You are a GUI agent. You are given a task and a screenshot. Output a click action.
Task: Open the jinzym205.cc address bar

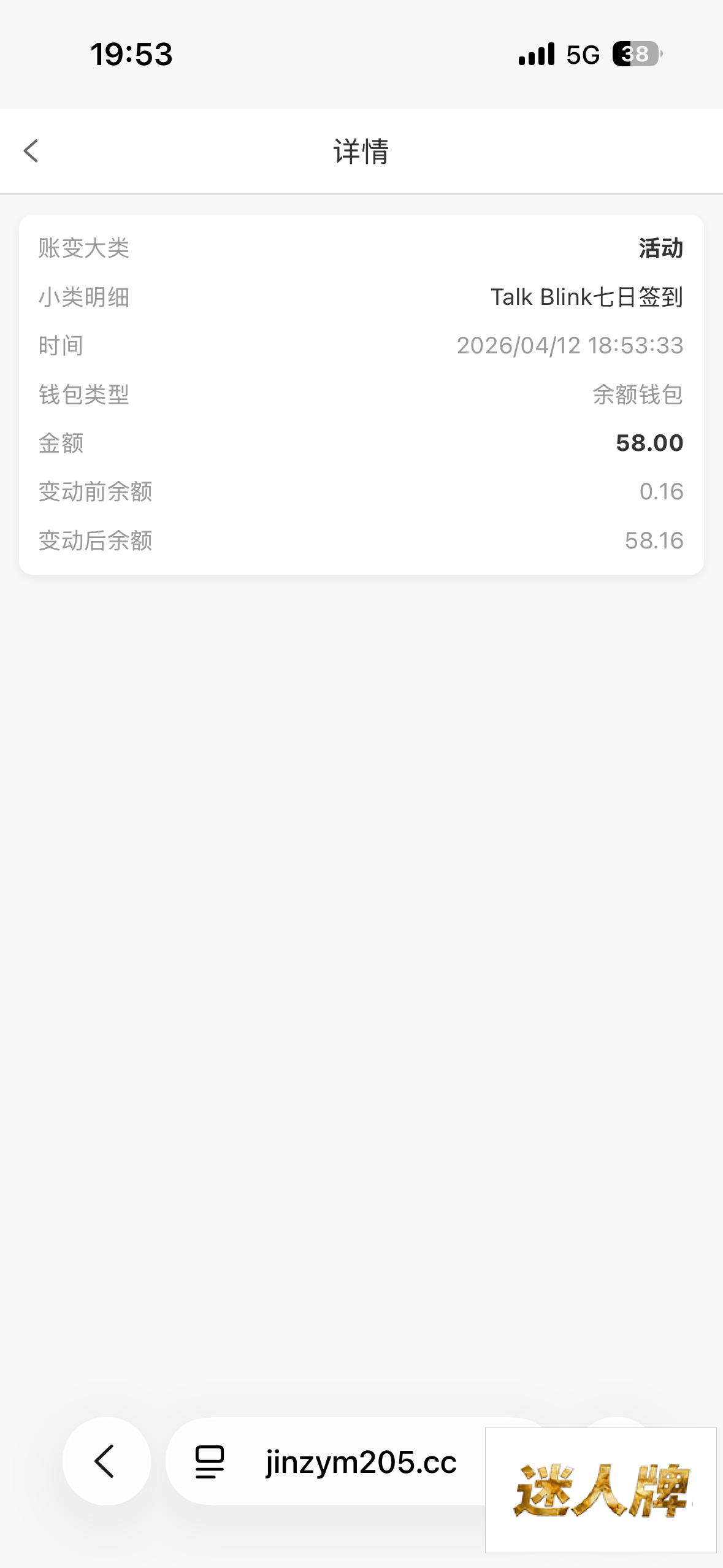[x=361, y=1462]
